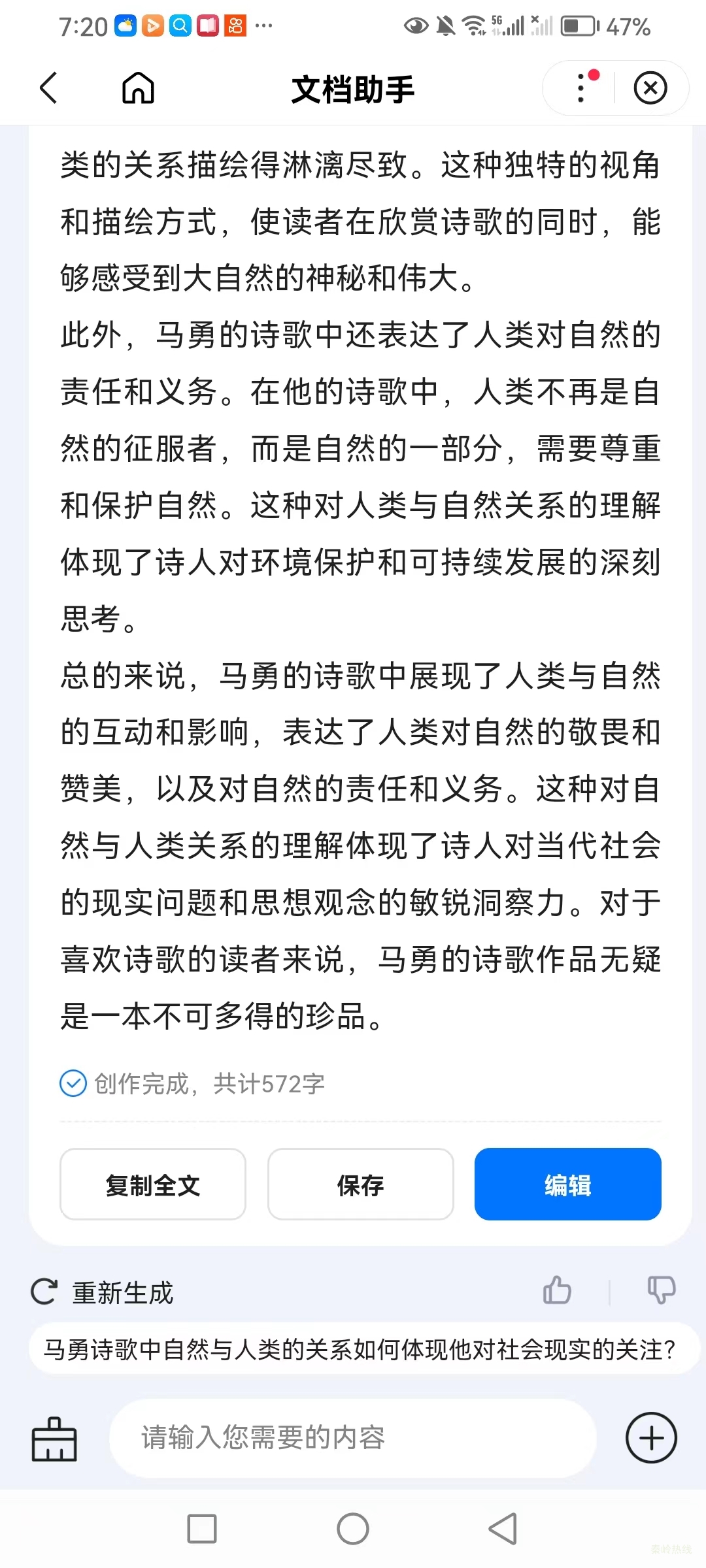Close the 文档助手 mini program
The width and height of the screenshot is (706, 1568).
coord(650,88)
